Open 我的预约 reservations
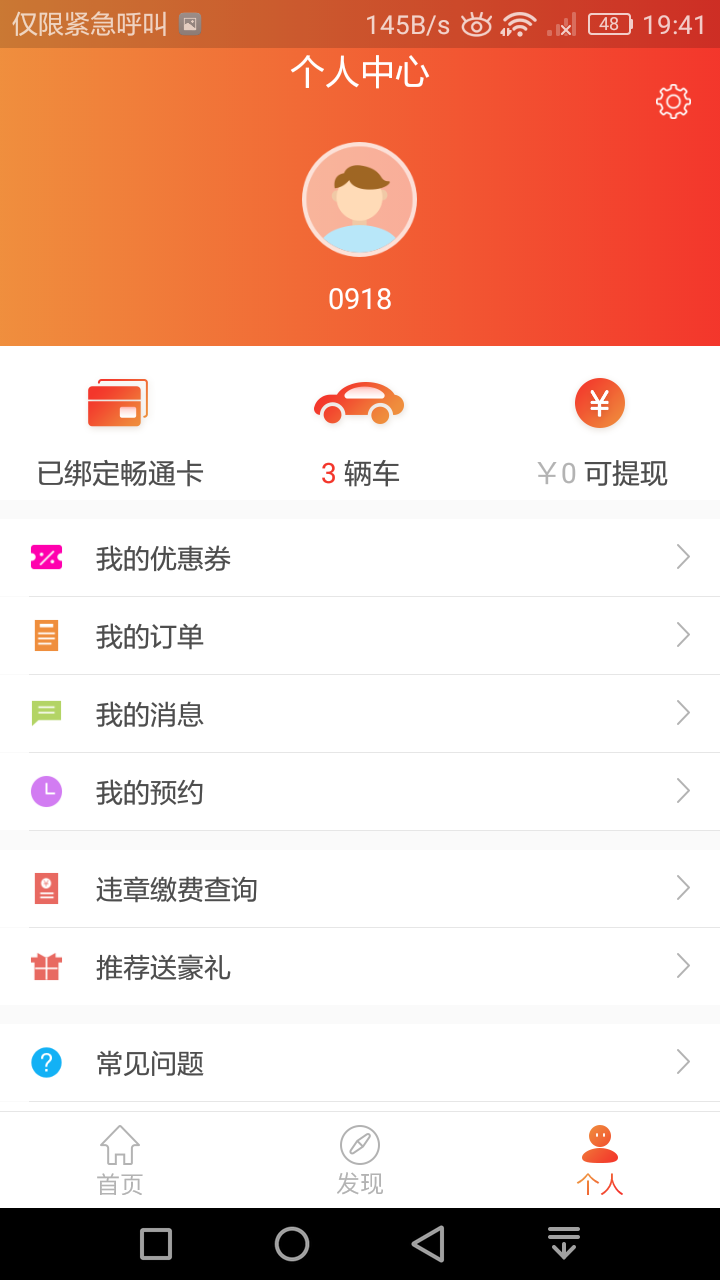This screenshot has height=1280, width=720. [360, 792]
